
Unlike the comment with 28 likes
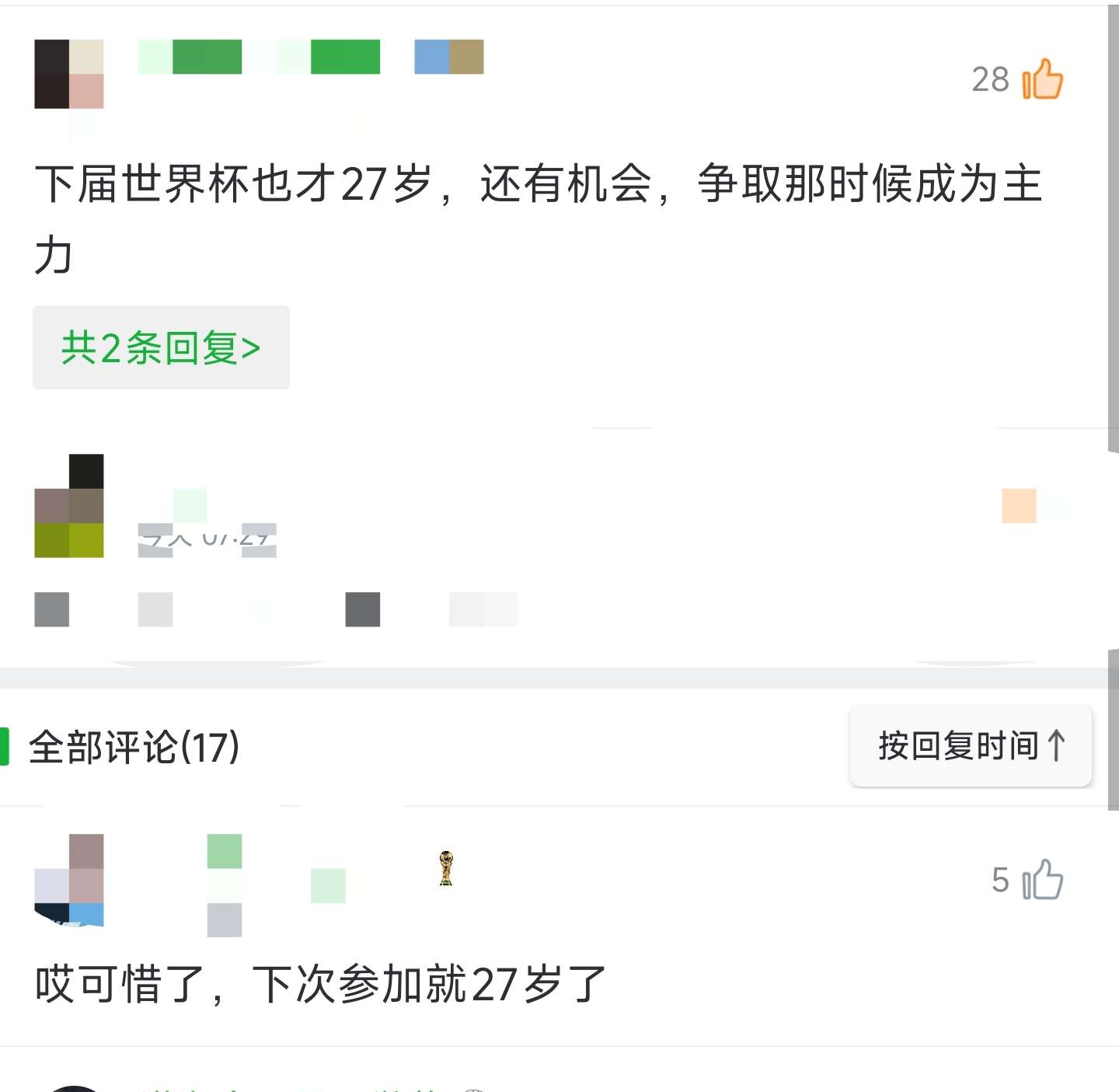1041,79
